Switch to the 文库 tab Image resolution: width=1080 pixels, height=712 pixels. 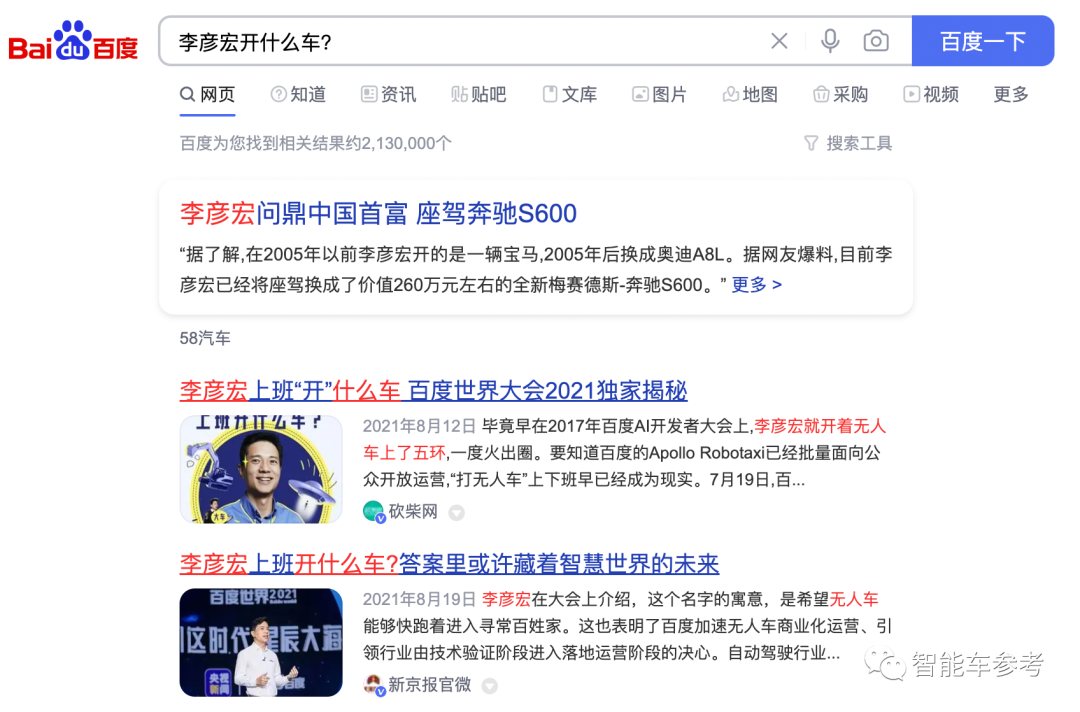[x=569, y=95]
